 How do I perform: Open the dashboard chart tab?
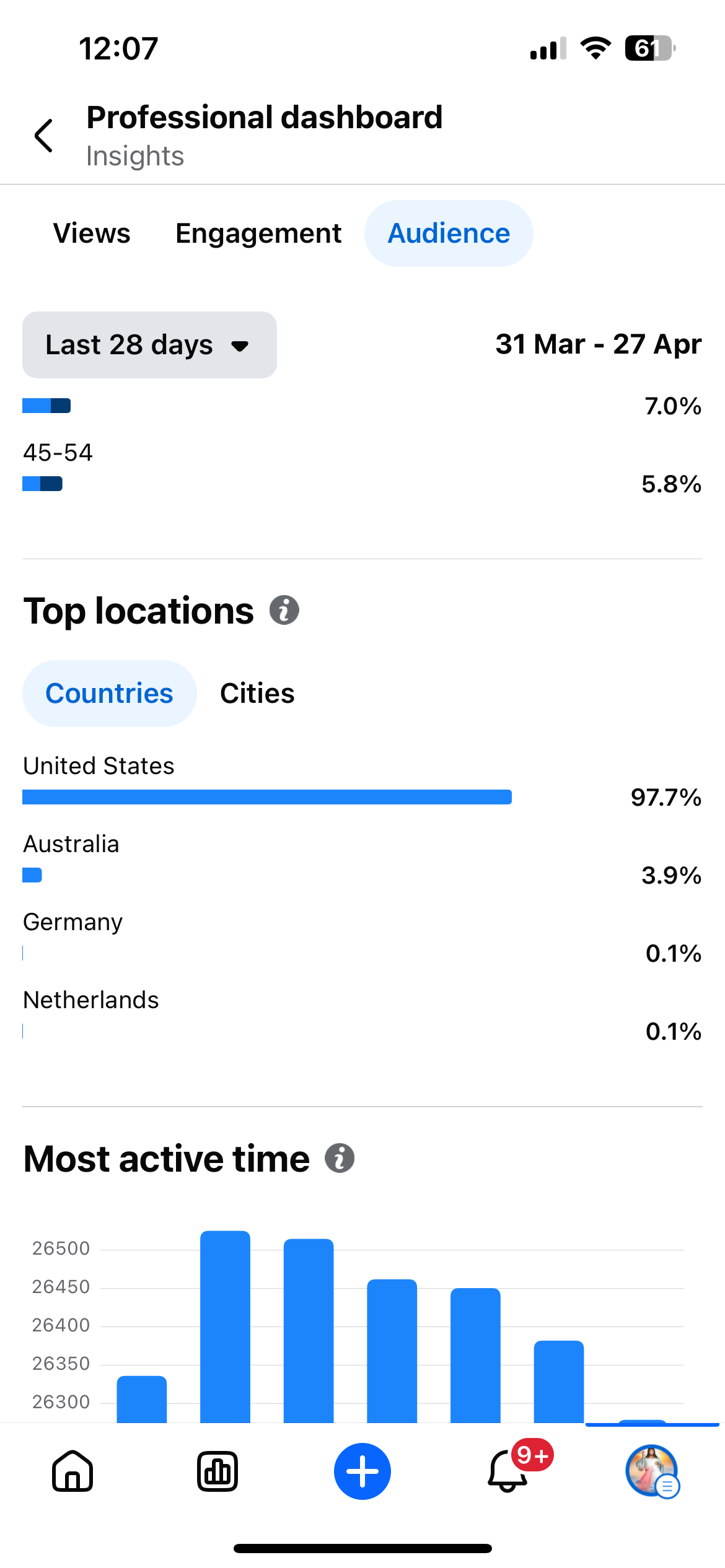click(x=217, y=1471)
